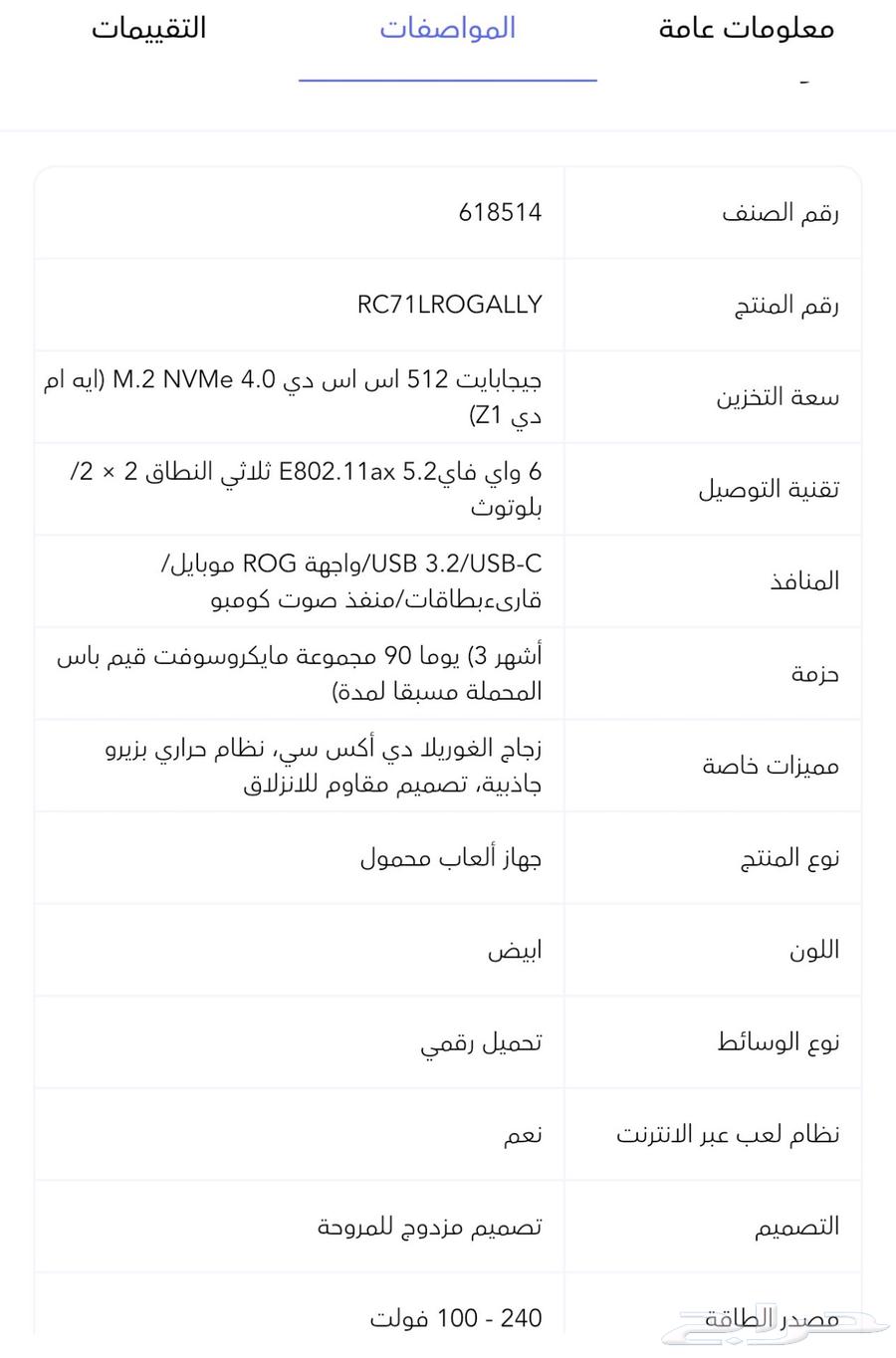Select the active المواصفات tab
Image resolution: width=896 pixels, height=1358 pixels.
tap(447, 28)
